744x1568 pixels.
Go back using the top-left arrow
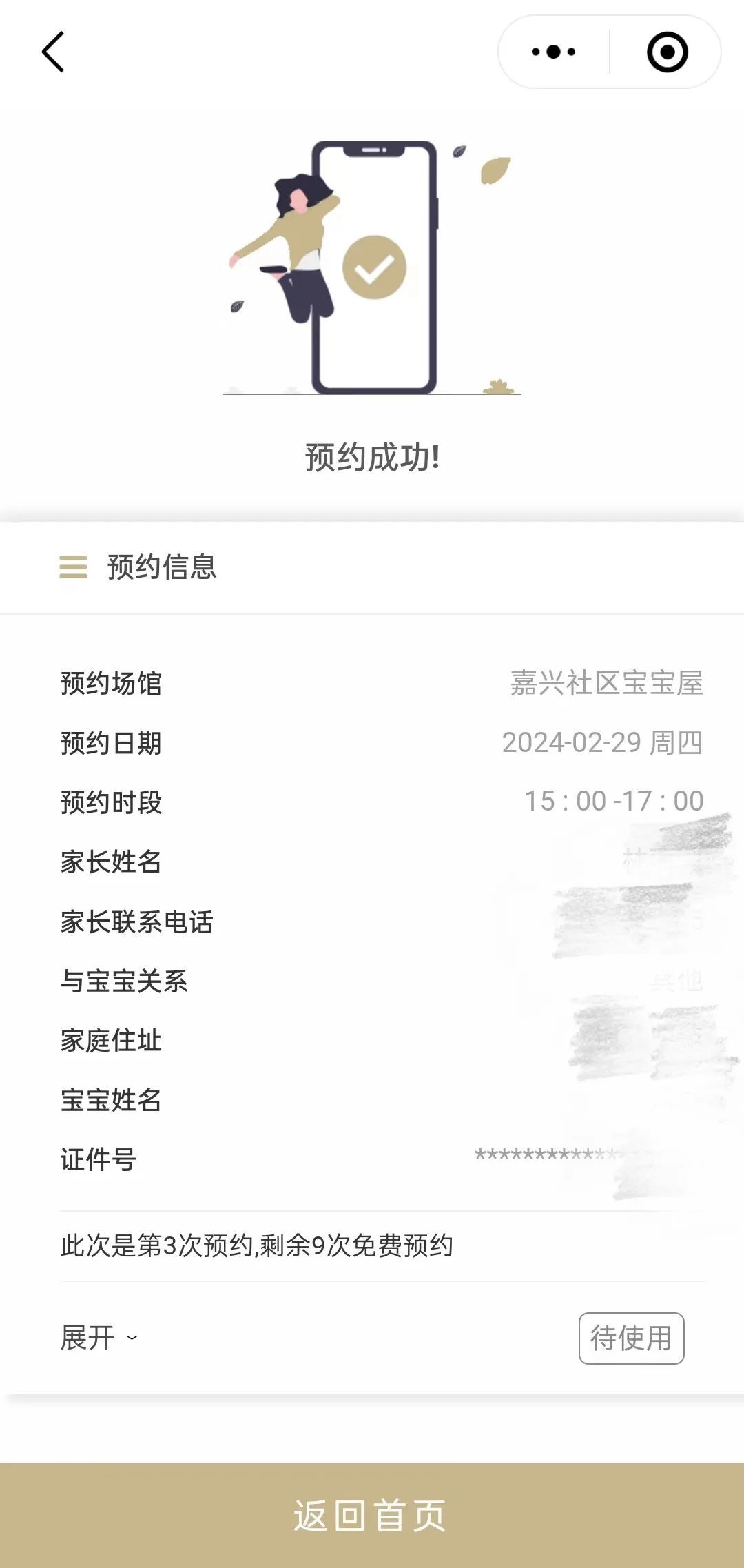[53, 52]
